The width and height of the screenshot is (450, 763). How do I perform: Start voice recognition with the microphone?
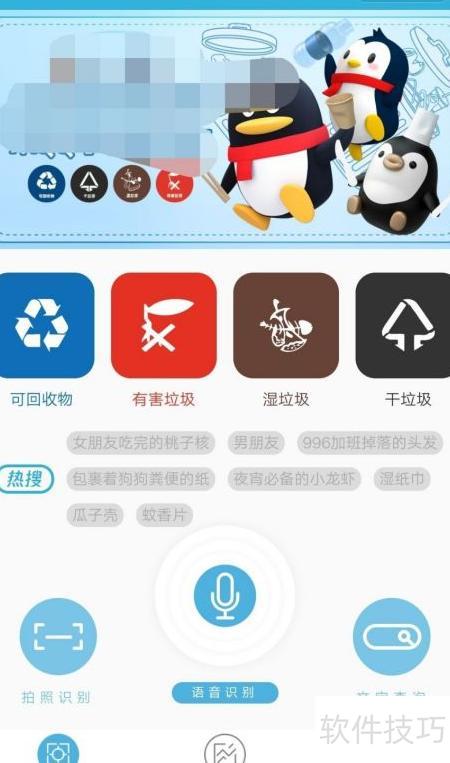(x=225, y=596)
